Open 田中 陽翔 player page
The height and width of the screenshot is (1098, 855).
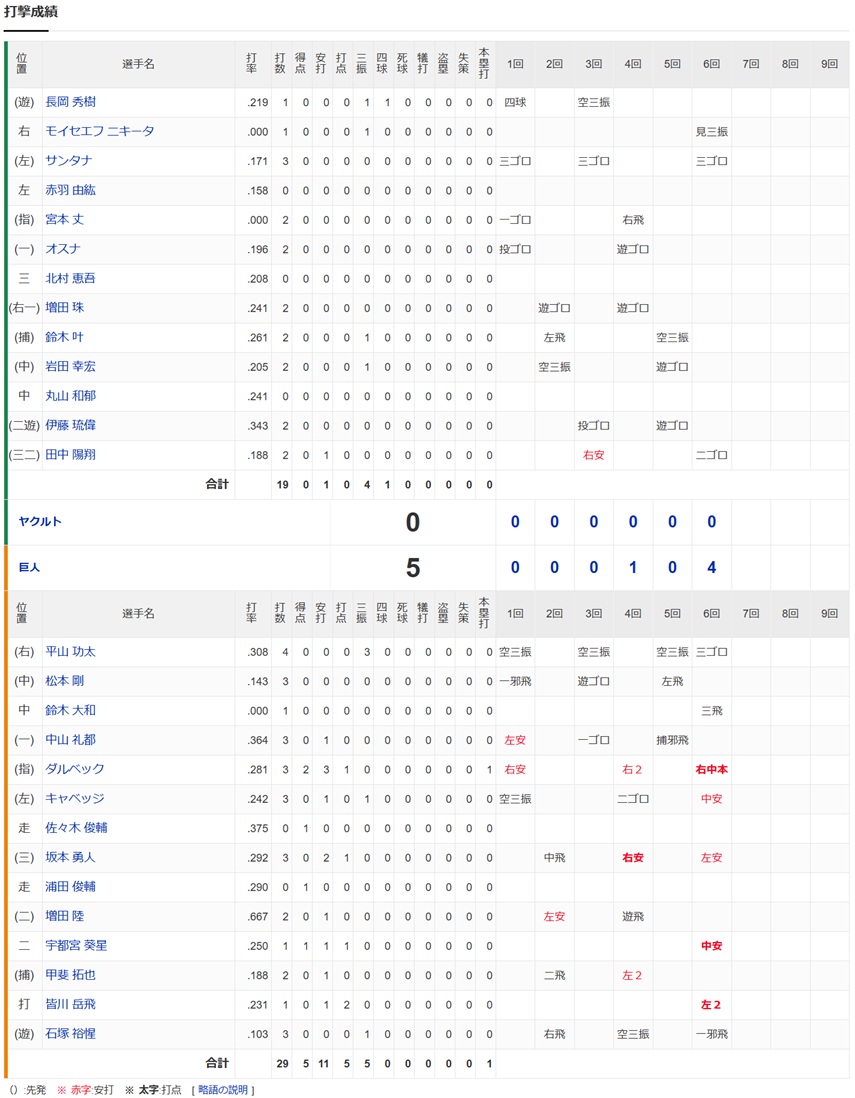[x=70, y=455]
